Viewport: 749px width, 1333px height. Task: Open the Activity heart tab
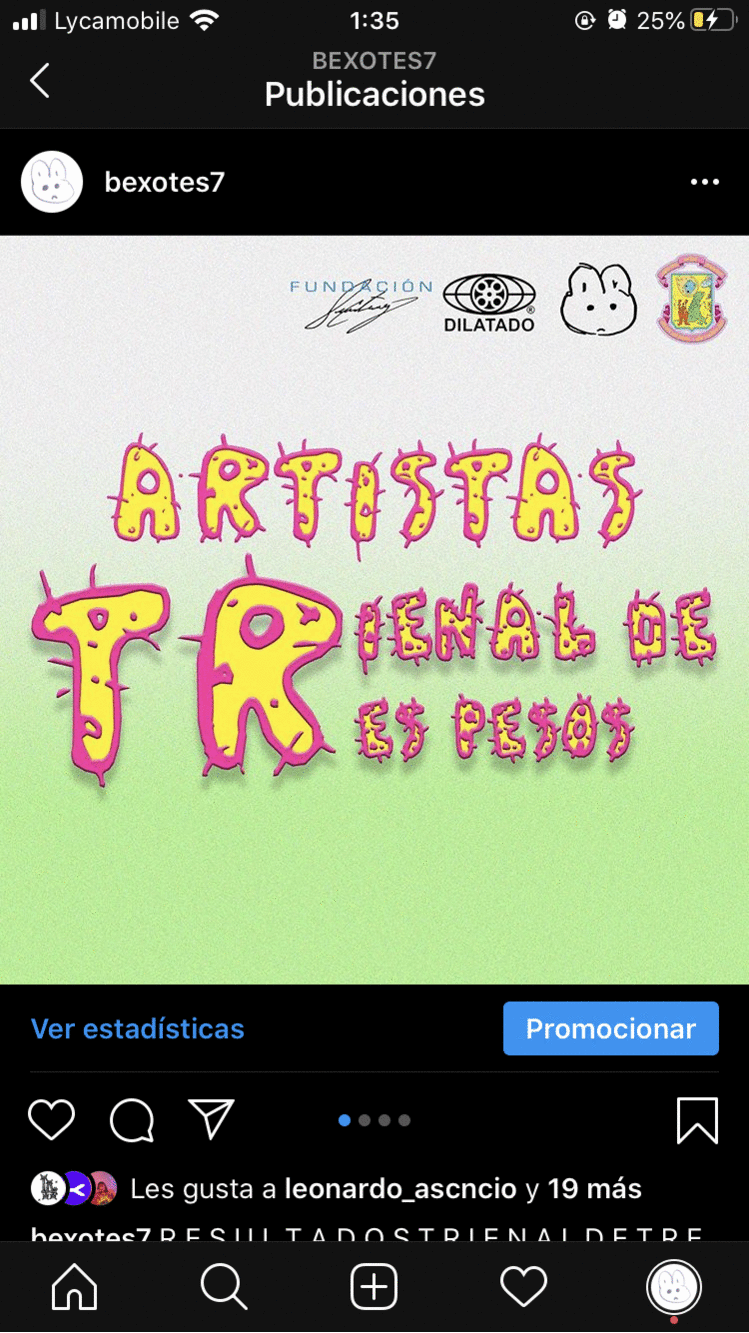(x=523, y=1287)
